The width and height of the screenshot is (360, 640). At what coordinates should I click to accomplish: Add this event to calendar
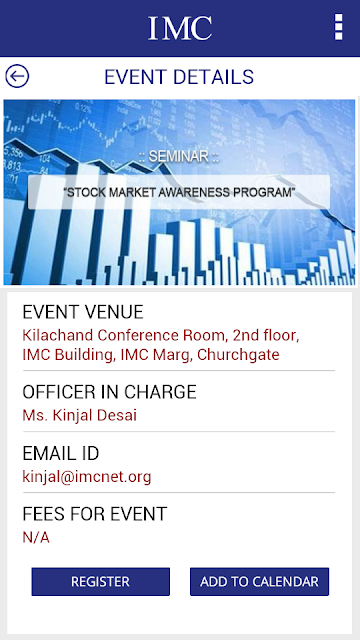point(259,581)
